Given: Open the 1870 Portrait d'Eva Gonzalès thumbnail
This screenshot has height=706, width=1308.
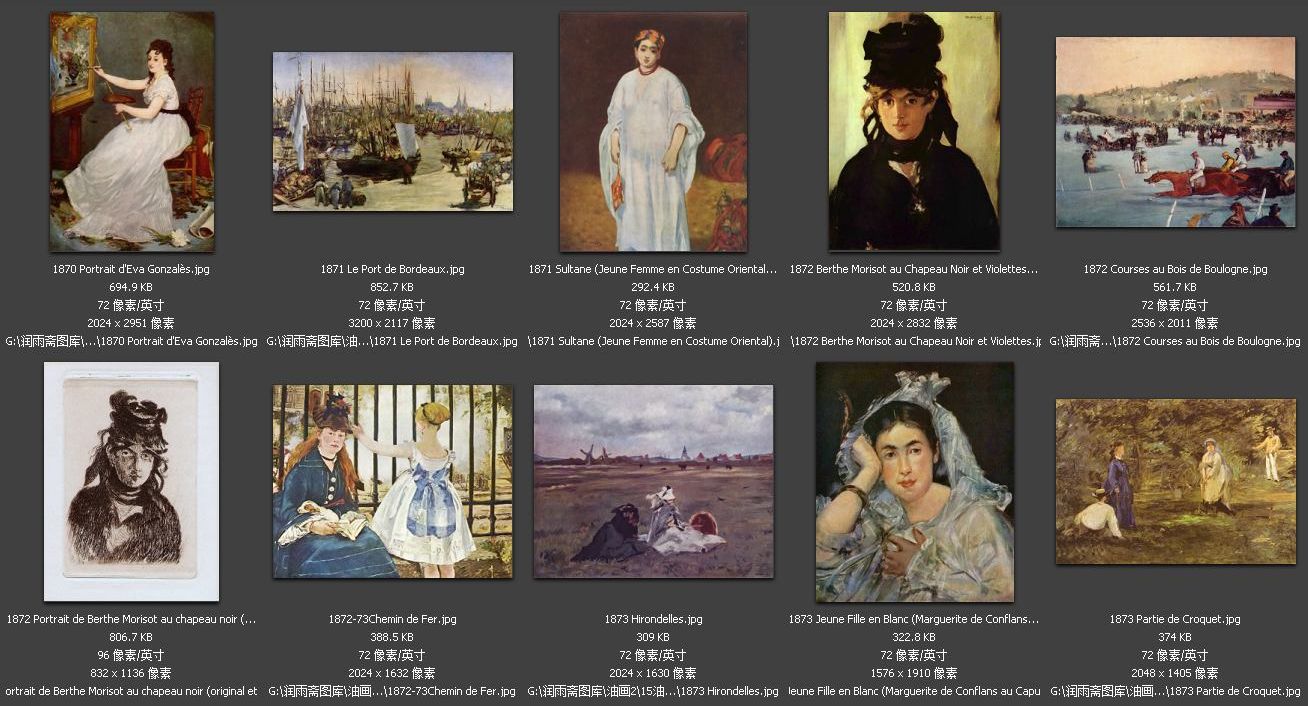Looking at the screenshot, I should (131, 132).
